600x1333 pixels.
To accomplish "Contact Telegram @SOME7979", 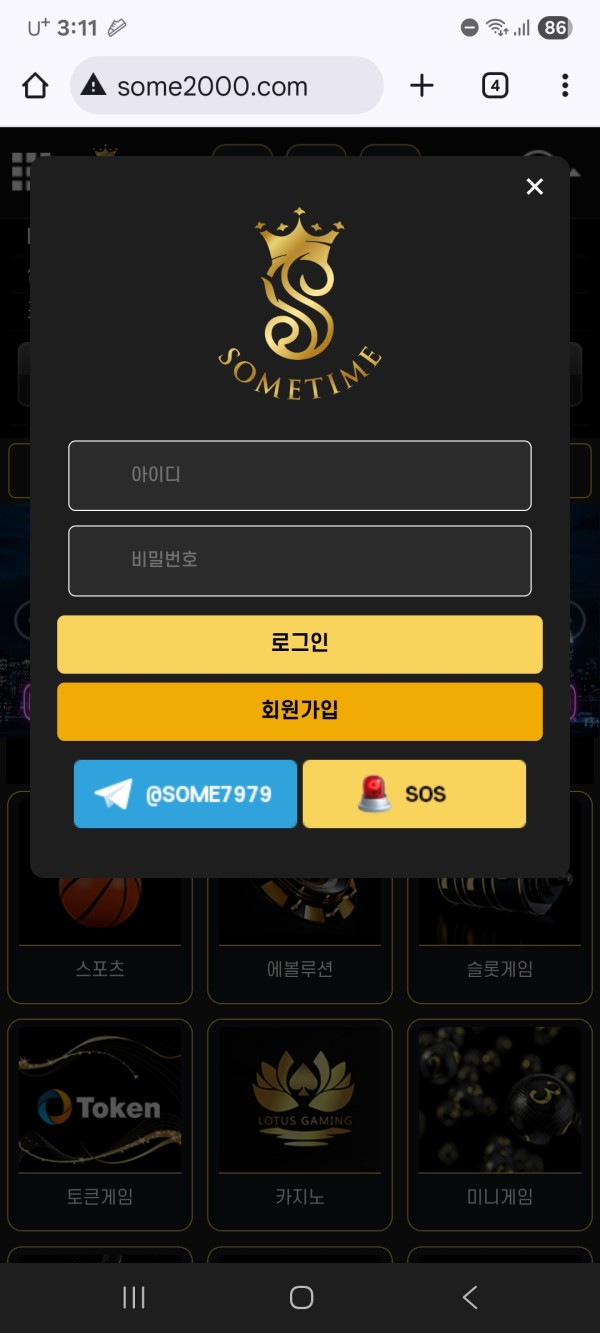I will pos(186,794).
